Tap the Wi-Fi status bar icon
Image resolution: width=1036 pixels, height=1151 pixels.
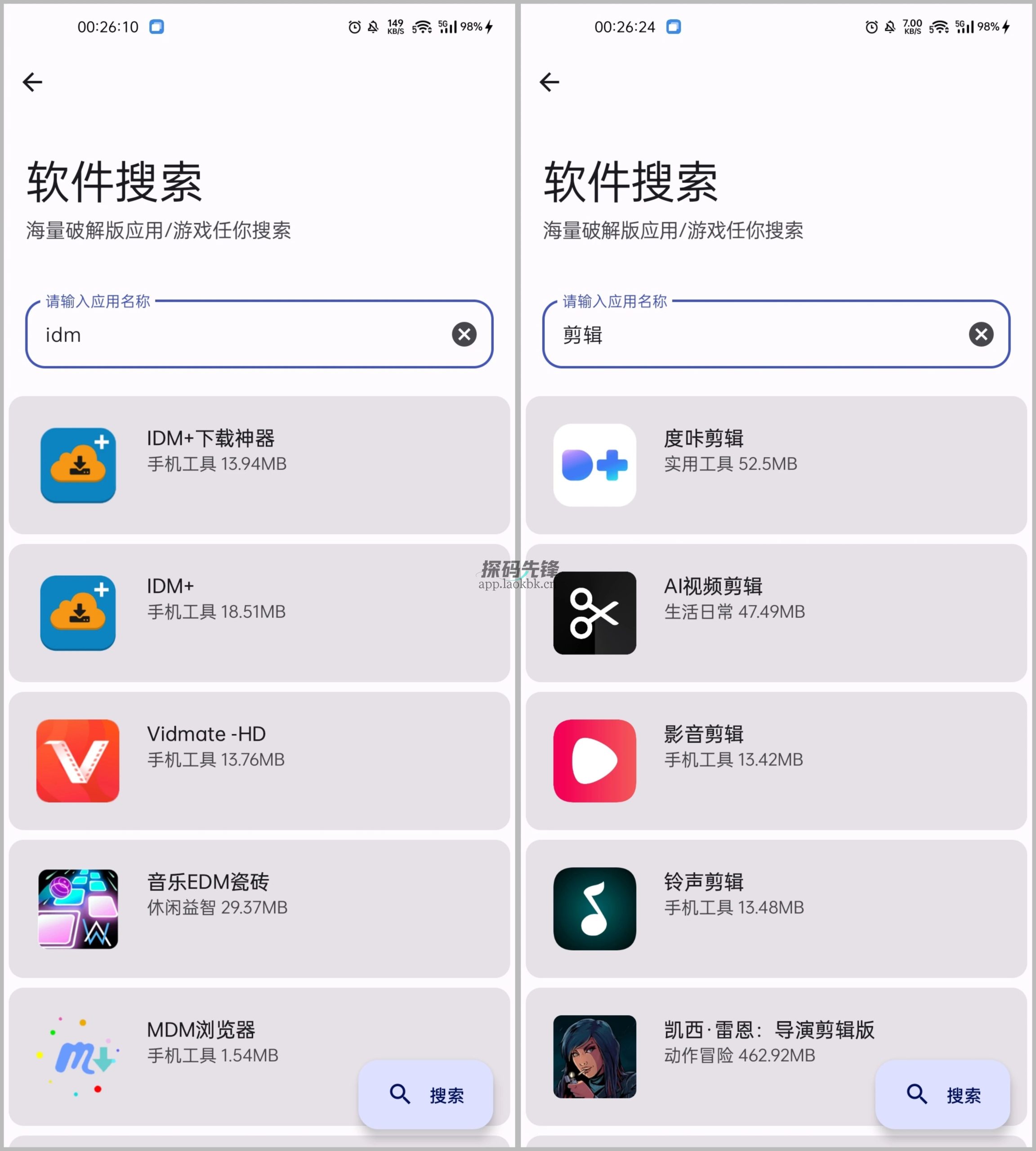[x=422, y=27]
